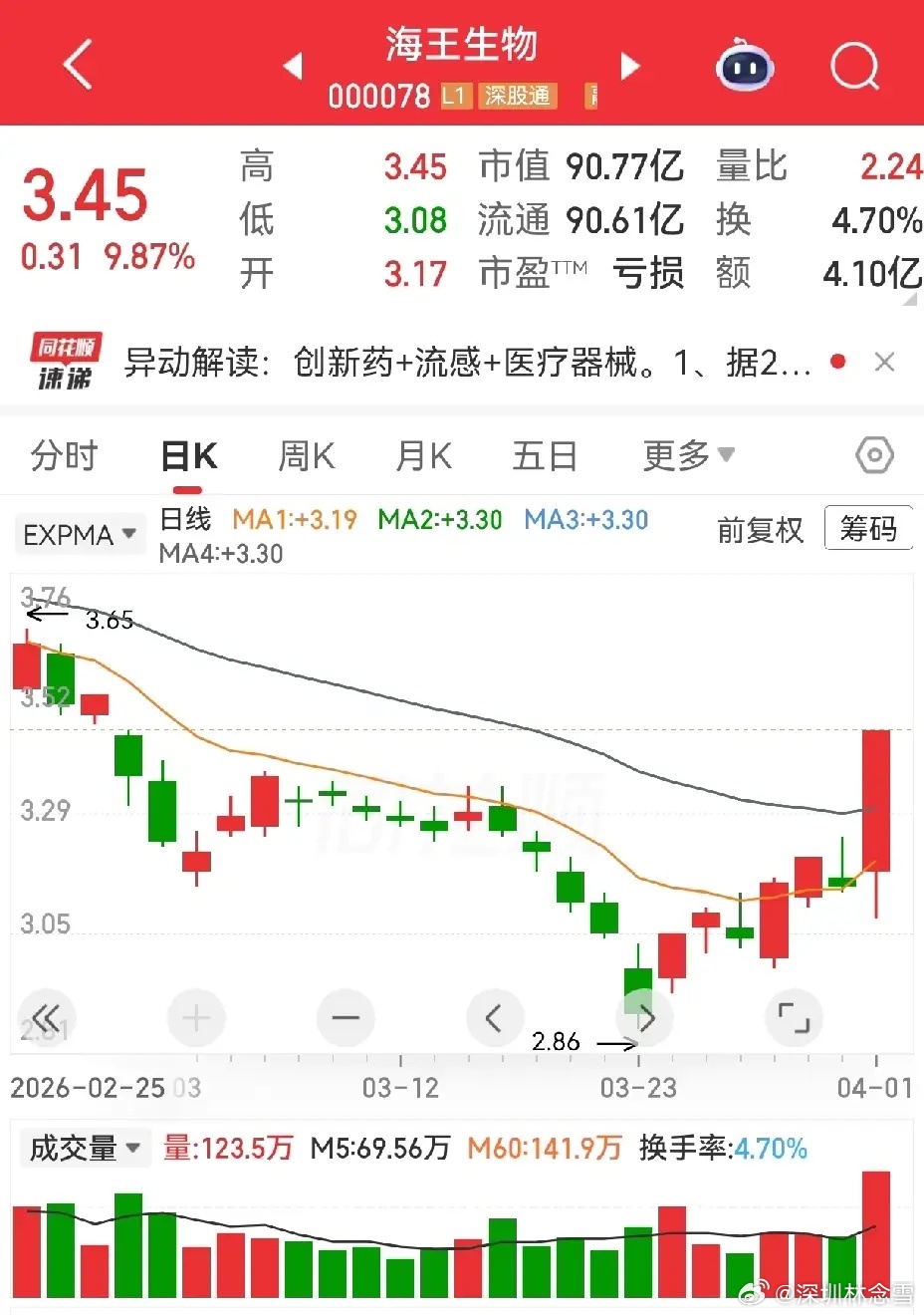
Task: Switch to the next stock
Action: (x=630, y=67)
